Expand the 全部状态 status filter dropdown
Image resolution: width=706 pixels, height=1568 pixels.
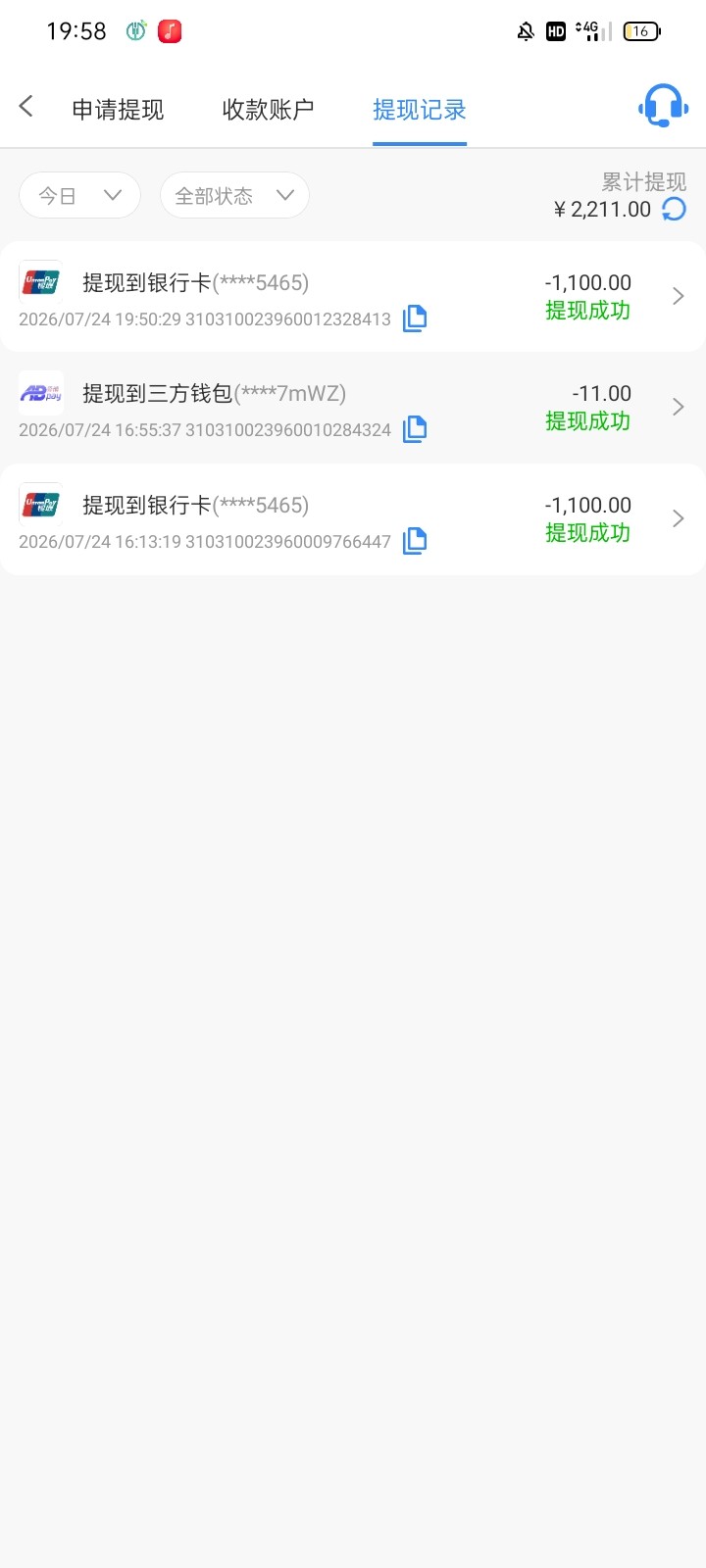pyautogui.click(x=234, y=196)
